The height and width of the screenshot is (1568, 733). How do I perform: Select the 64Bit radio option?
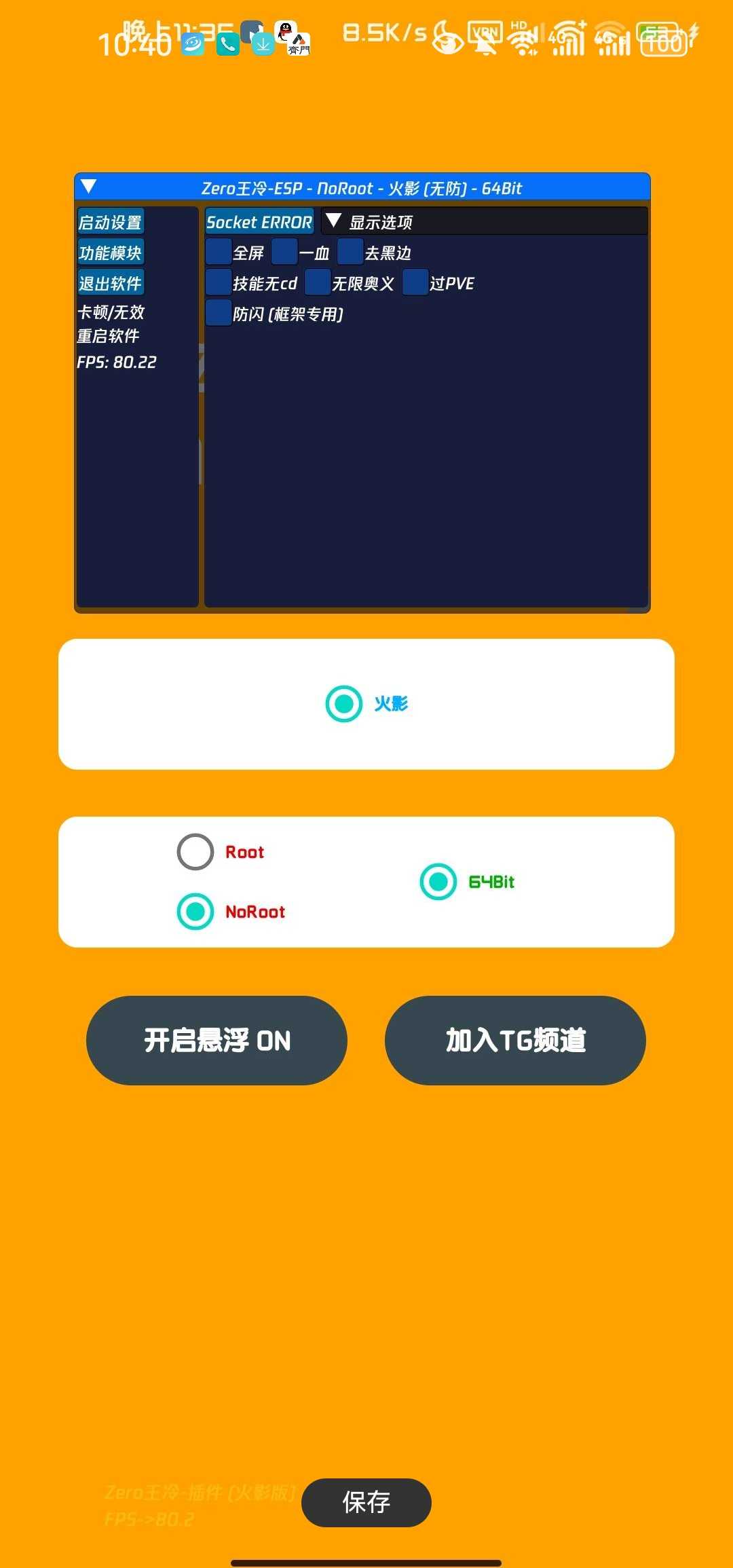(438, 882)
